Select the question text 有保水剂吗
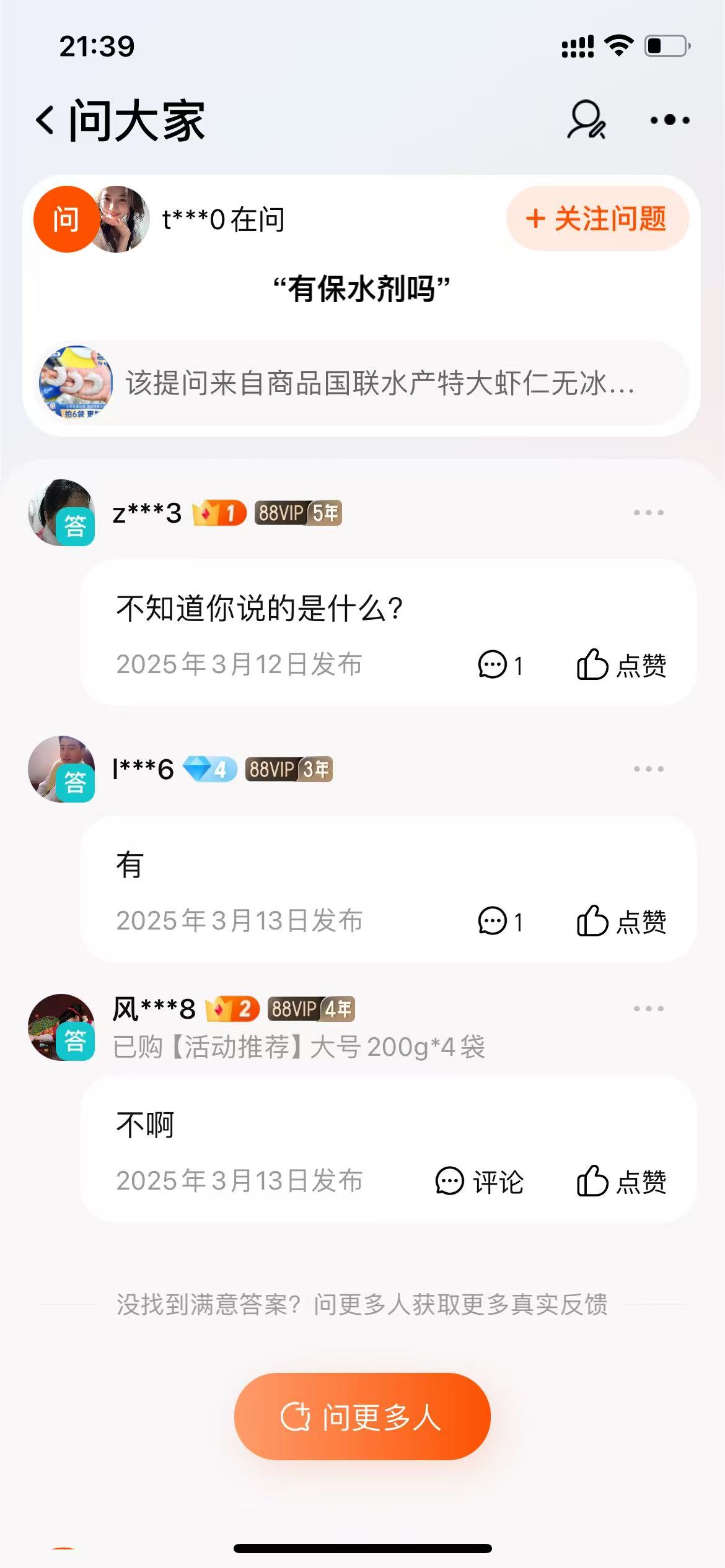The width and height of the screenshot is (725, 1568). [x=362, y=286]
